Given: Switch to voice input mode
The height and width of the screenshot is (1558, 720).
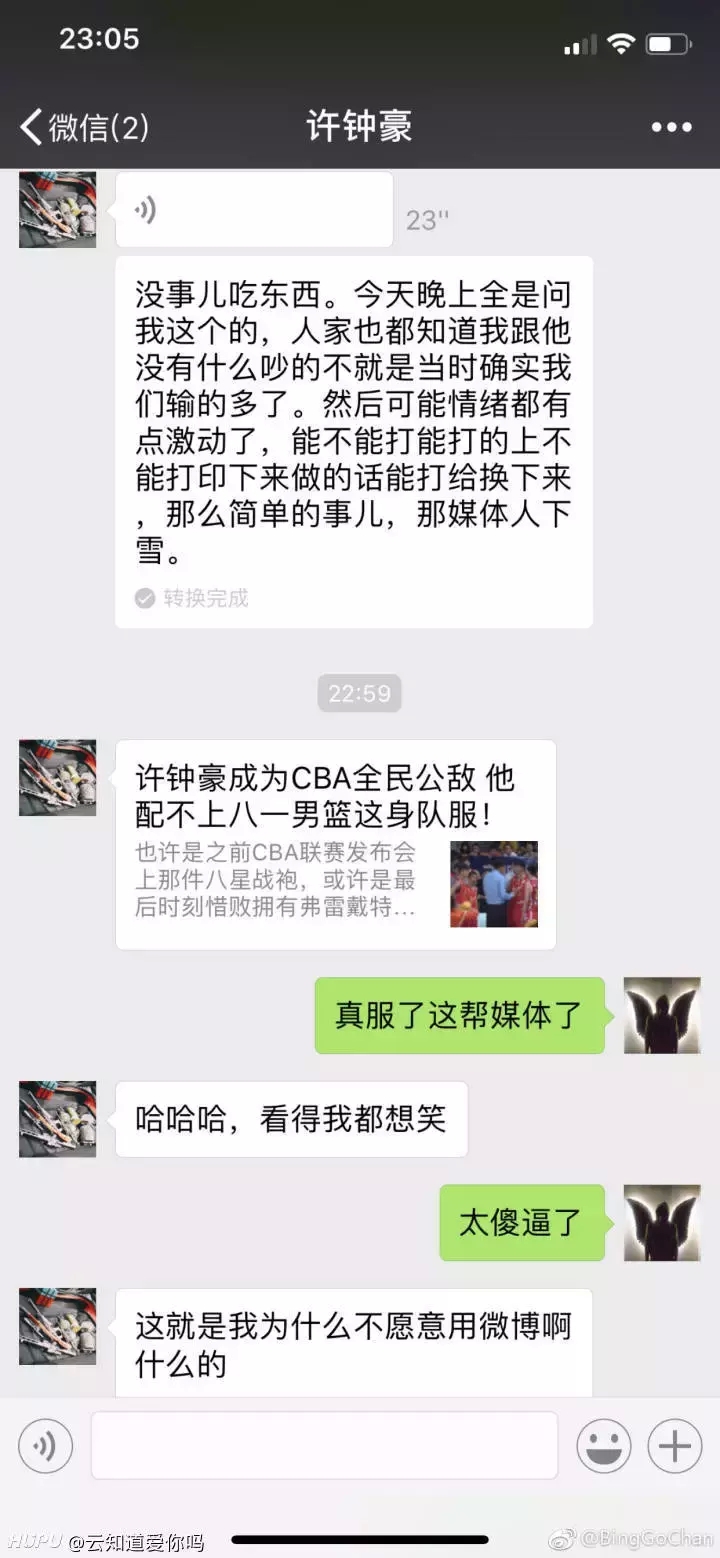Looking at the screenshot, I should click(46, 1446).
